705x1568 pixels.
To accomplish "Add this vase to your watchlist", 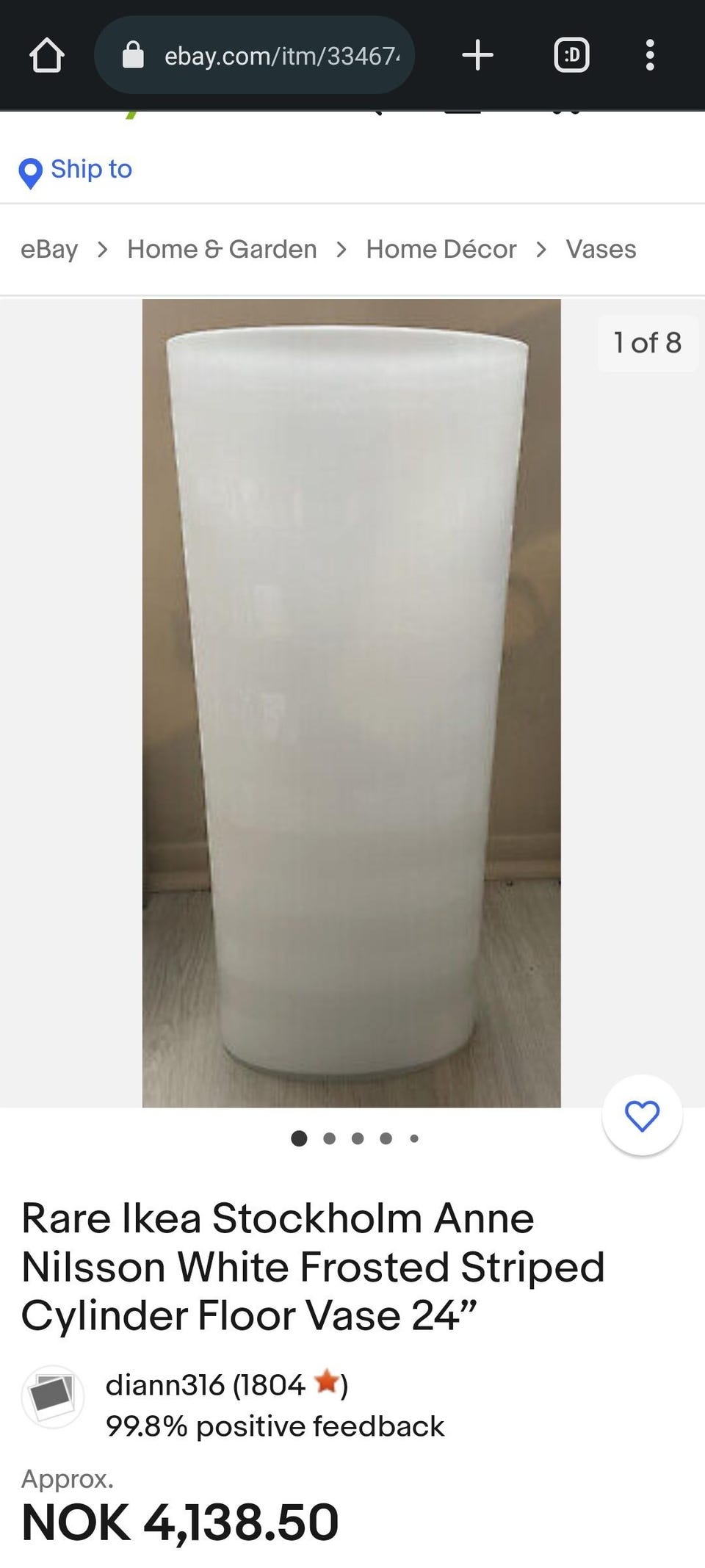I will (642, 1116).
